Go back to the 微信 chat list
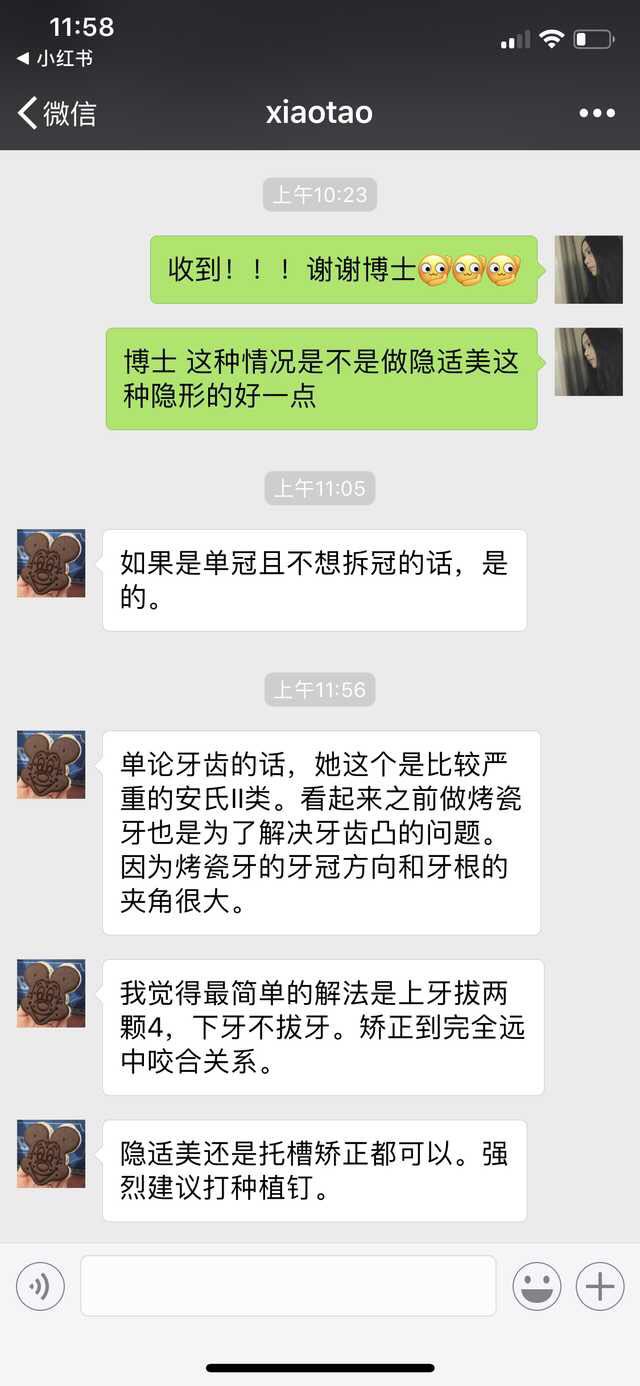The height and width of the screenshot is (1386, 640). tap(57, 113)
